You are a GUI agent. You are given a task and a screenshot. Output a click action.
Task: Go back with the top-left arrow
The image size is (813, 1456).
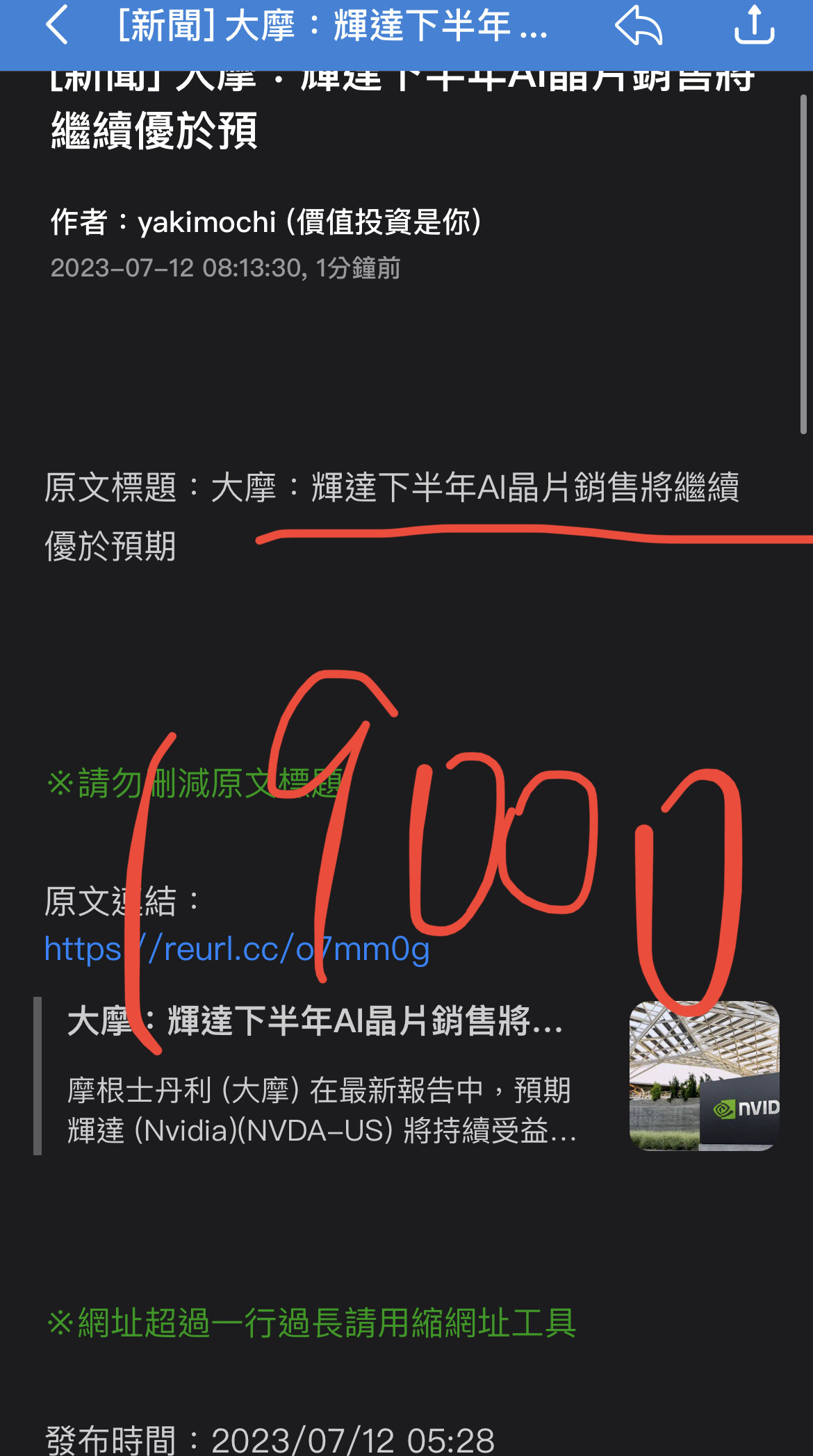[58, 26]
